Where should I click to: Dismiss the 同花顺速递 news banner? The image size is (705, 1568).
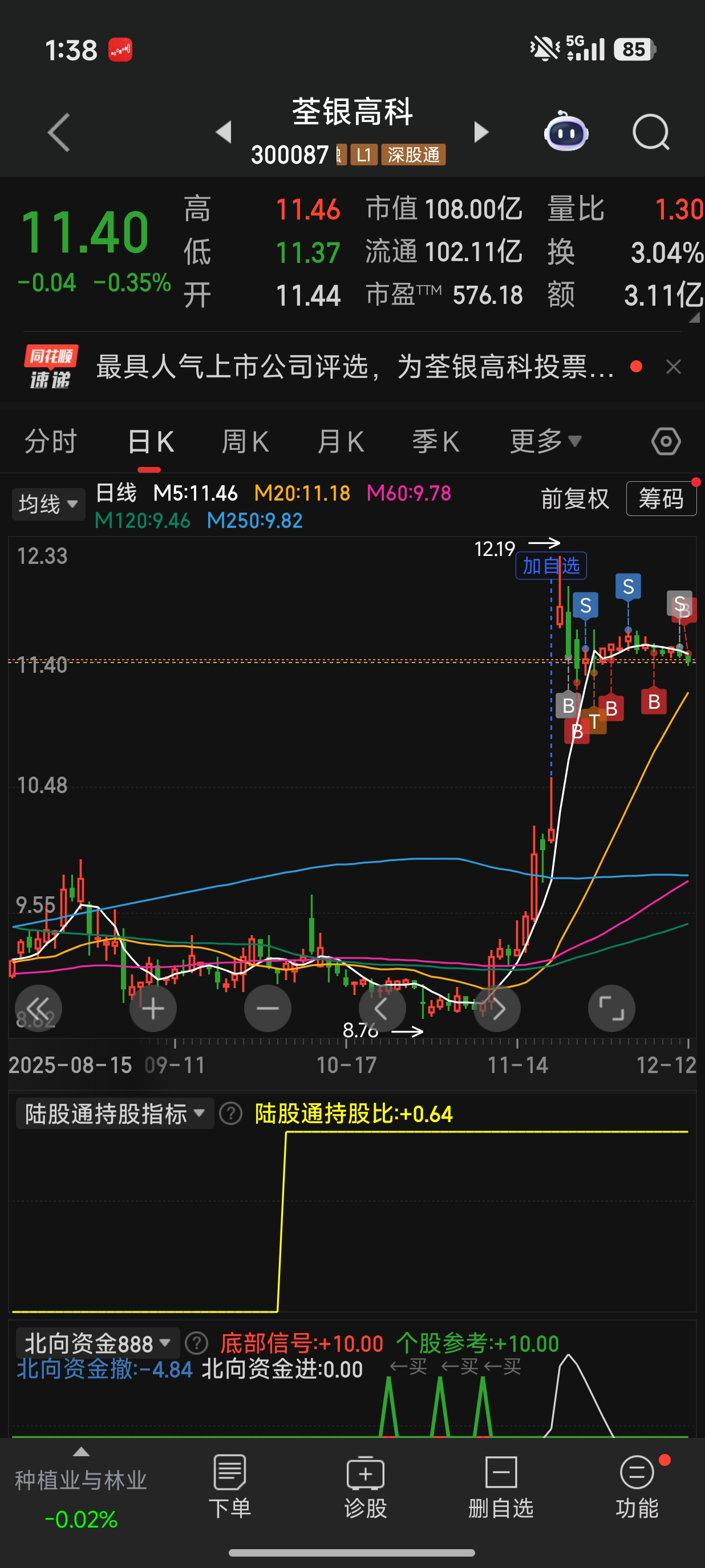tap(673, 367)
